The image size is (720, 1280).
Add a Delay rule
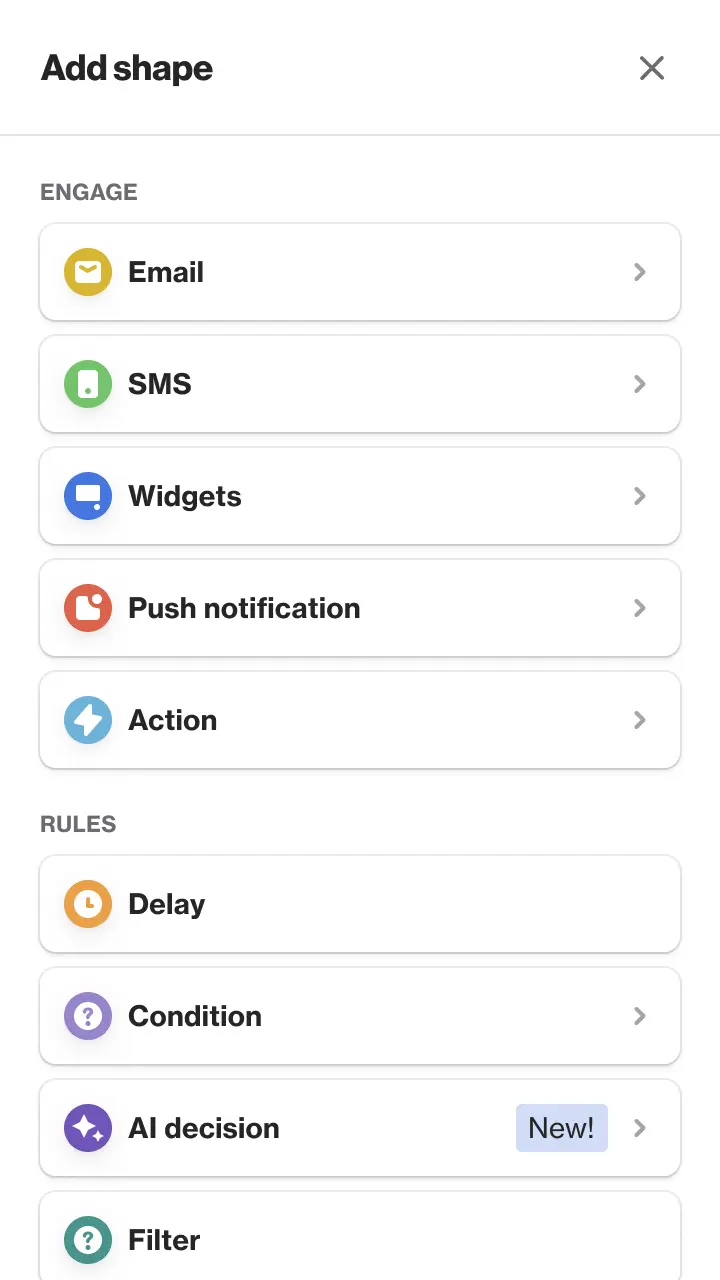pos(360,904)
